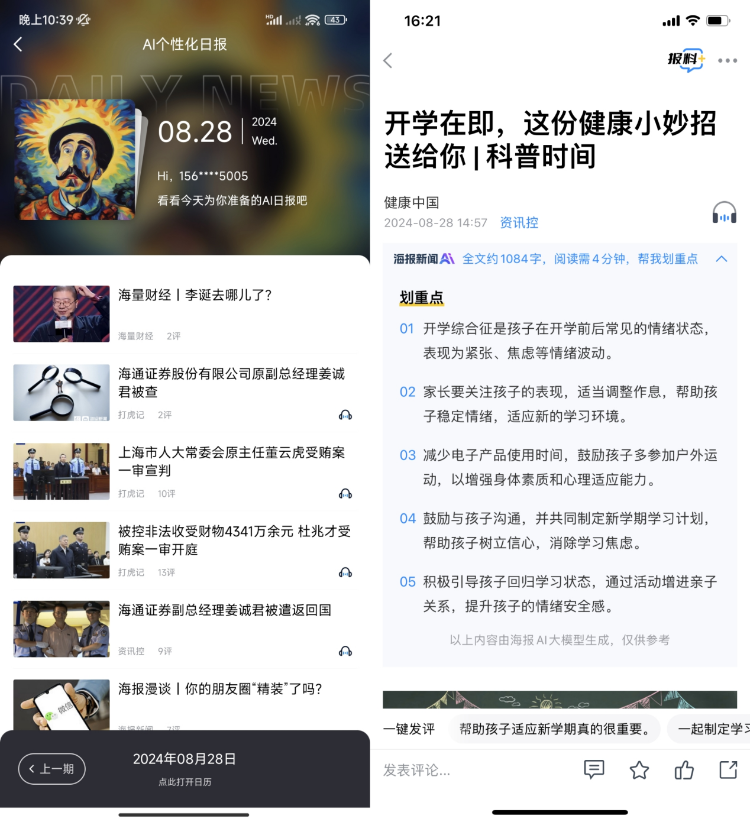Open article 姜诚君被遣返回国

point(224,610)
